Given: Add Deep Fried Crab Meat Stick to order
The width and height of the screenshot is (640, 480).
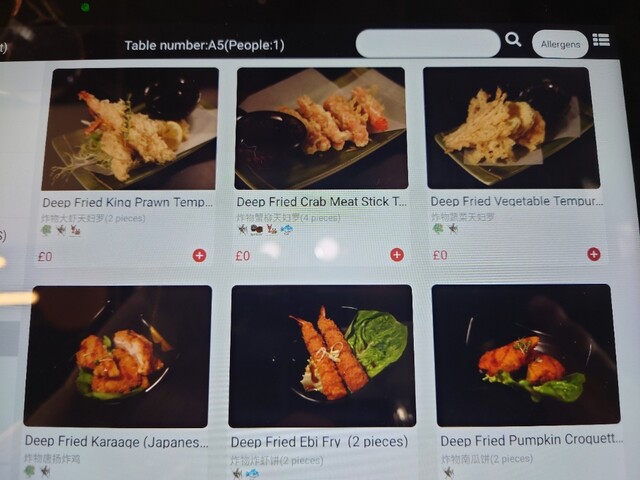Looking at the screenshot, I should coord(397,255).
